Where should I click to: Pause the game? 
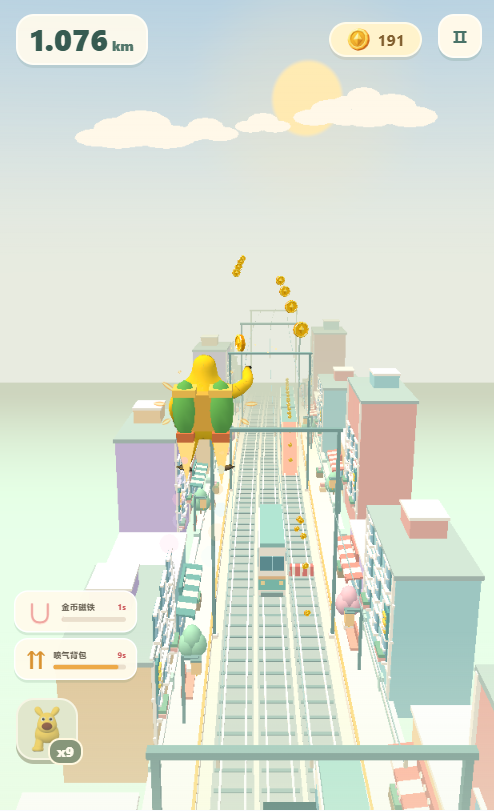point(459,37)
